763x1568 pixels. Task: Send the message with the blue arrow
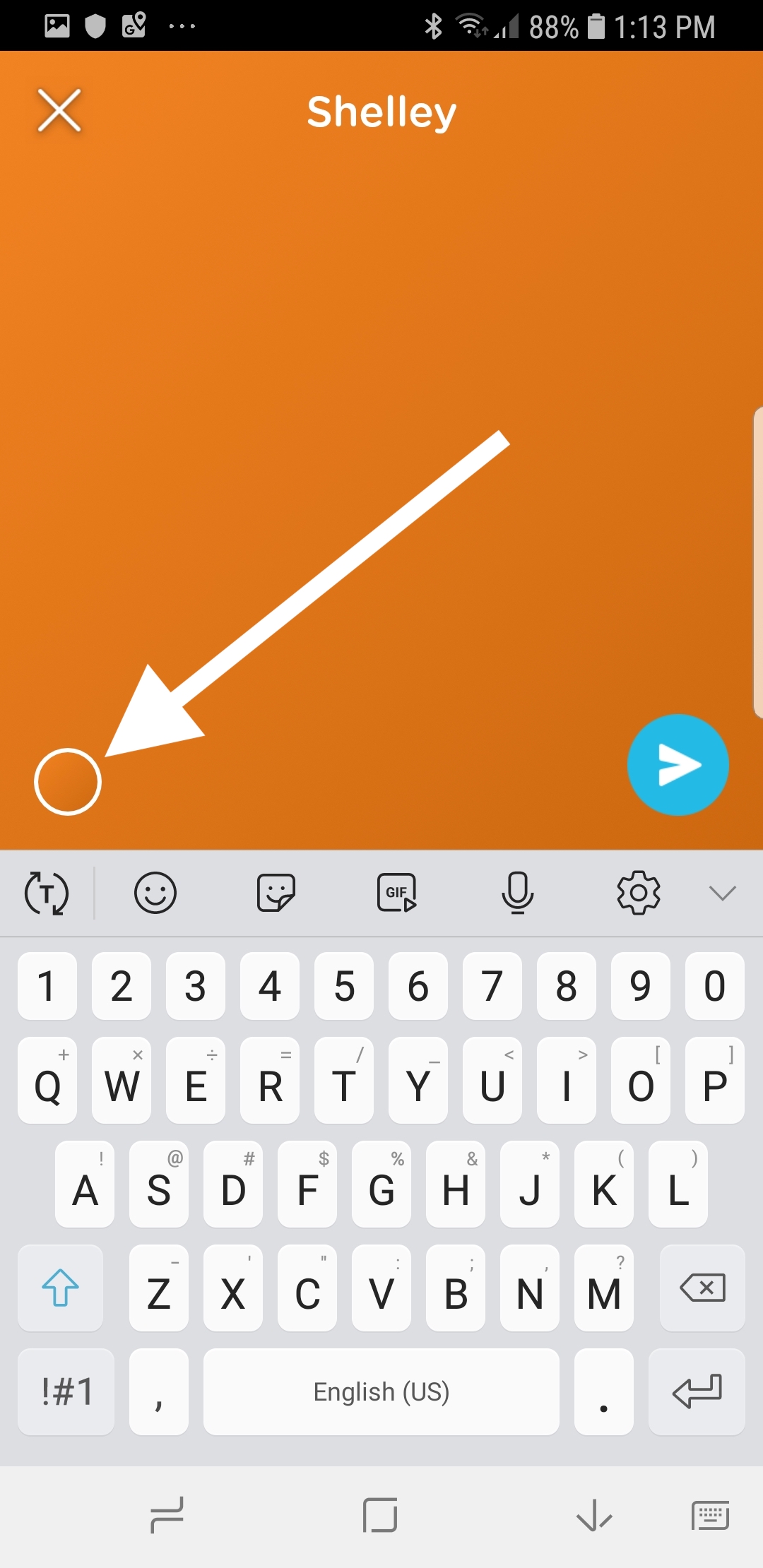pos(678,765)
